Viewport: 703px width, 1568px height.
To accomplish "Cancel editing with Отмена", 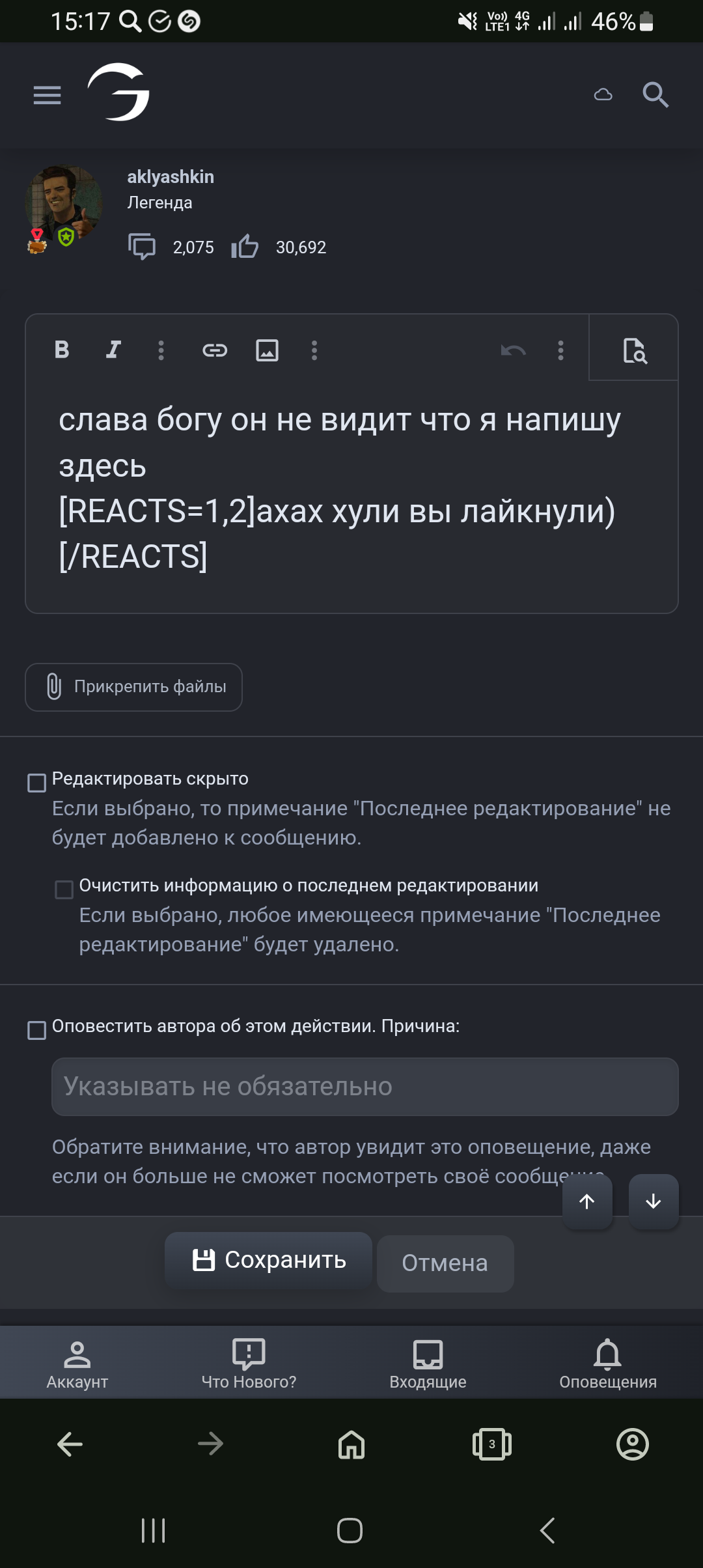I will [x=445, y=1263].
